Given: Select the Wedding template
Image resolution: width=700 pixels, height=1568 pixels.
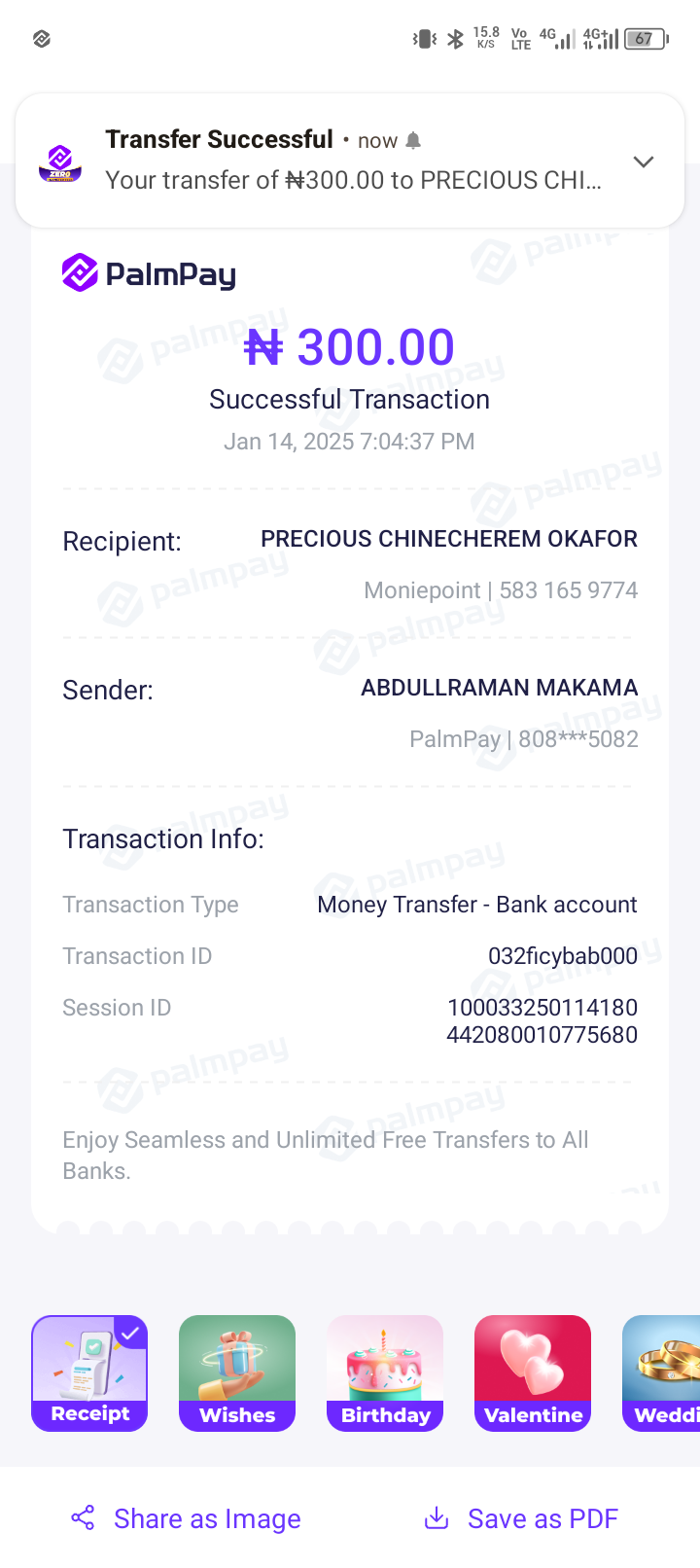Looking at the screenshot, I should (x=663, y=1372).
